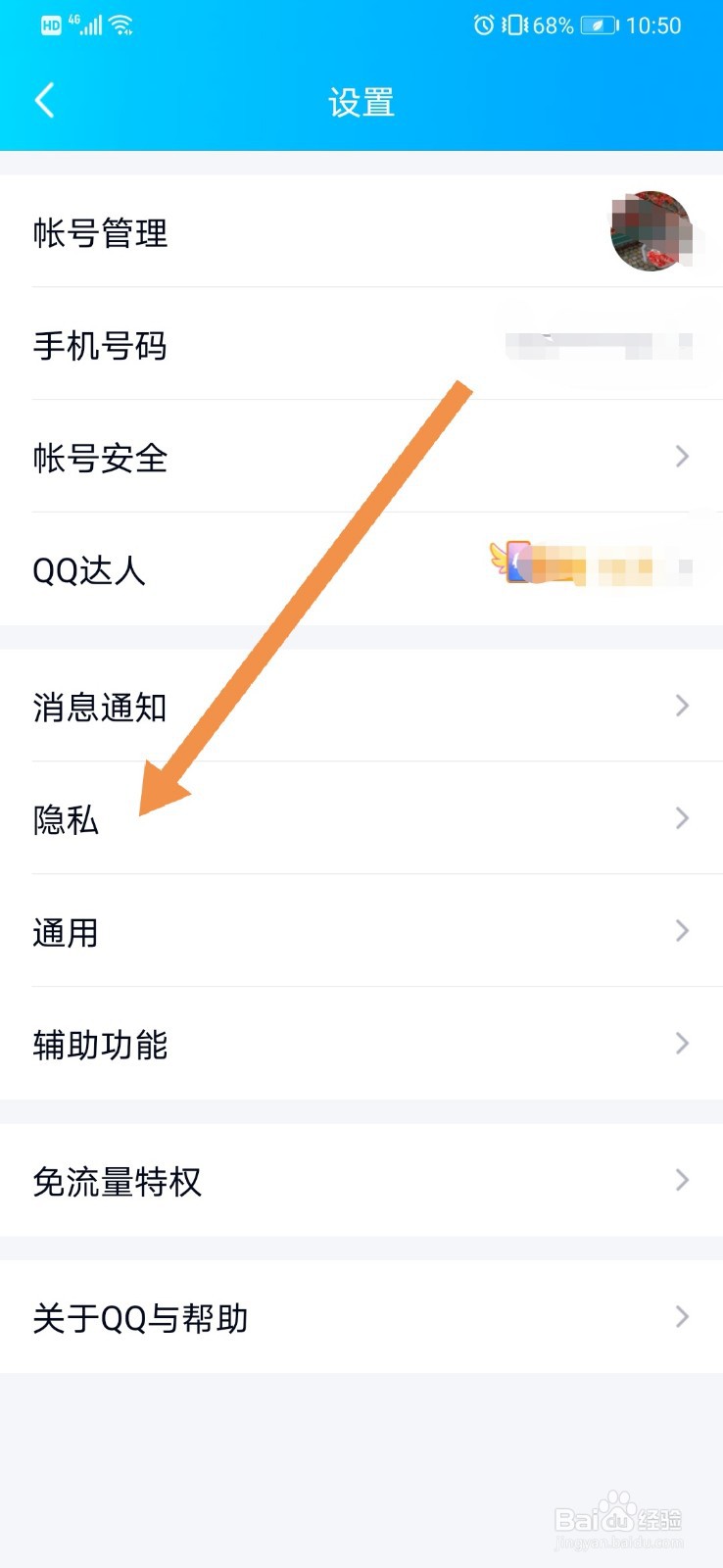The height and width of the screenshot is (1568, 723).
Task: Tap the chevron beside 免流量特权
Action: tap(682, 1182)
